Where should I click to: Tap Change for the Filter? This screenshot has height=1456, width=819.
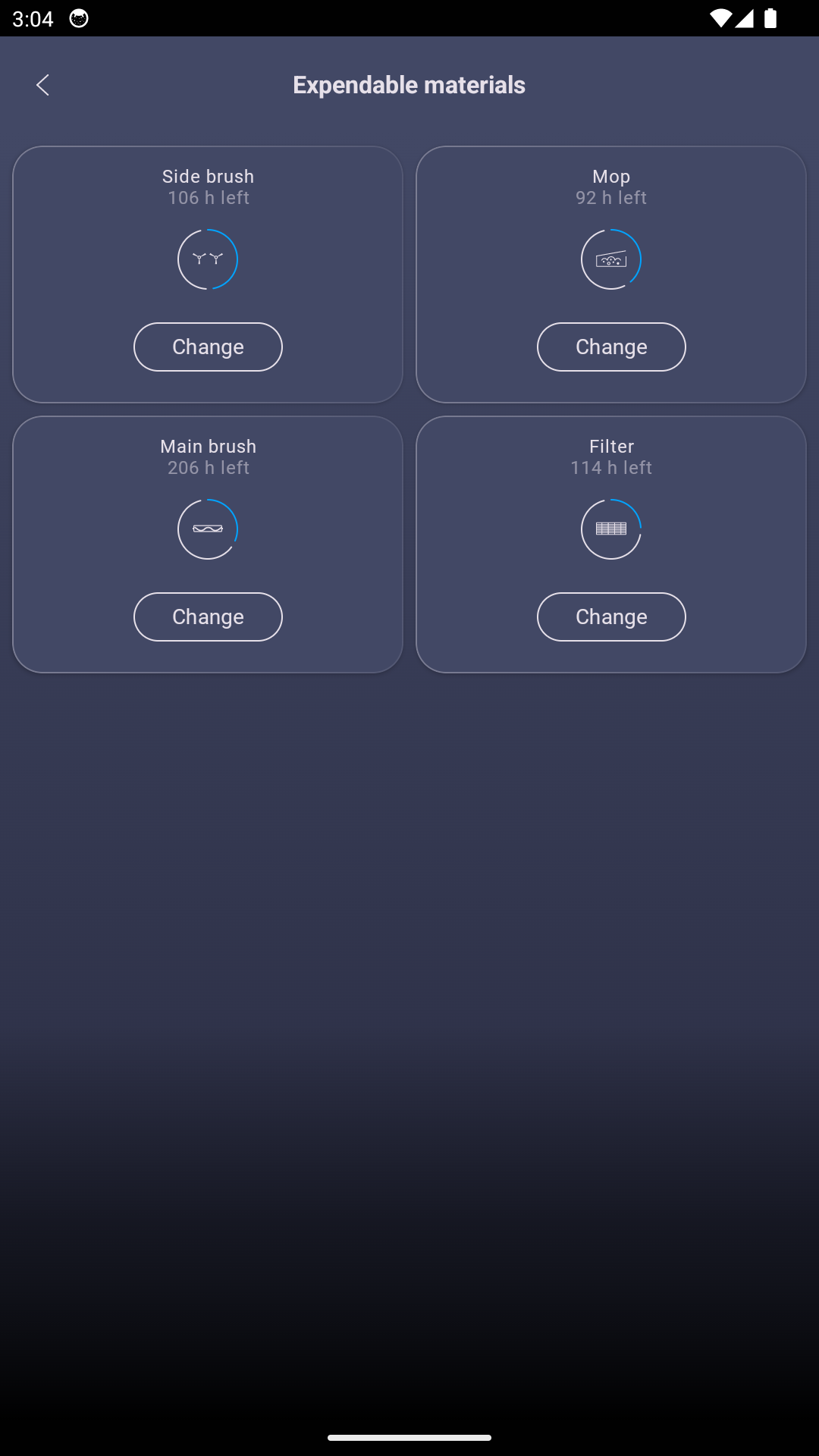[611, 617]
